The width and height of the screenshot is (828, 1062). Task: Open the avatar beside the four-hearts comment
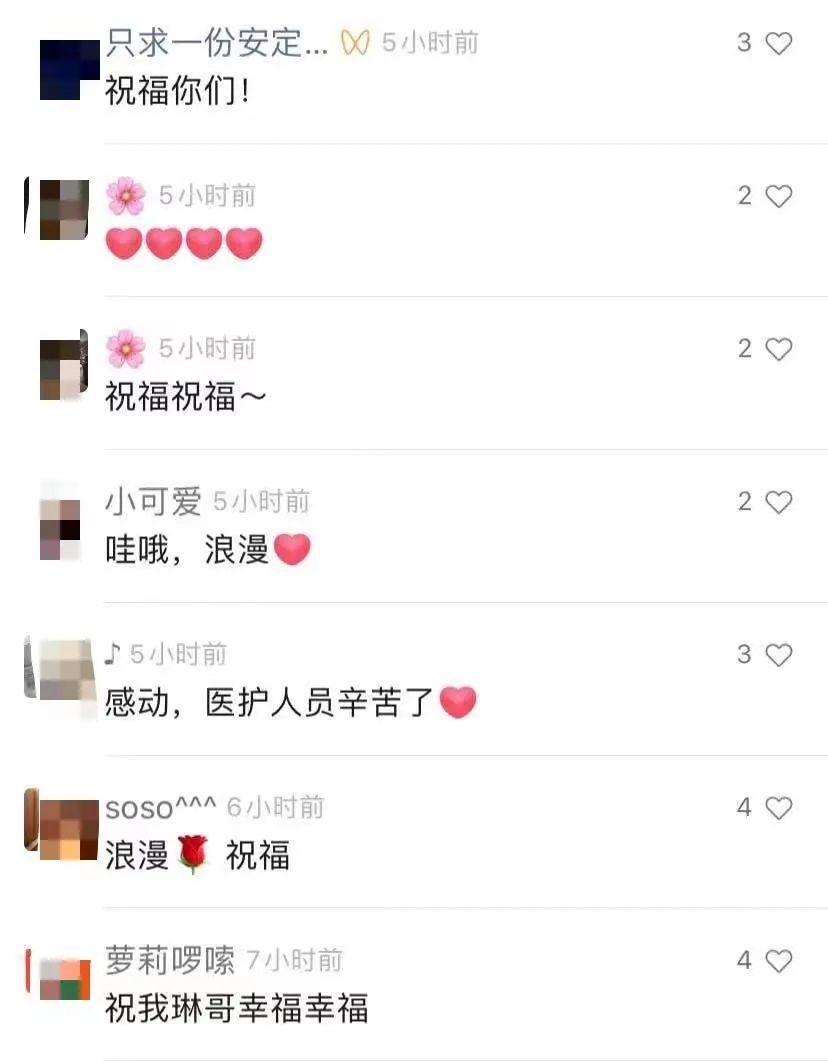(63, 209)
